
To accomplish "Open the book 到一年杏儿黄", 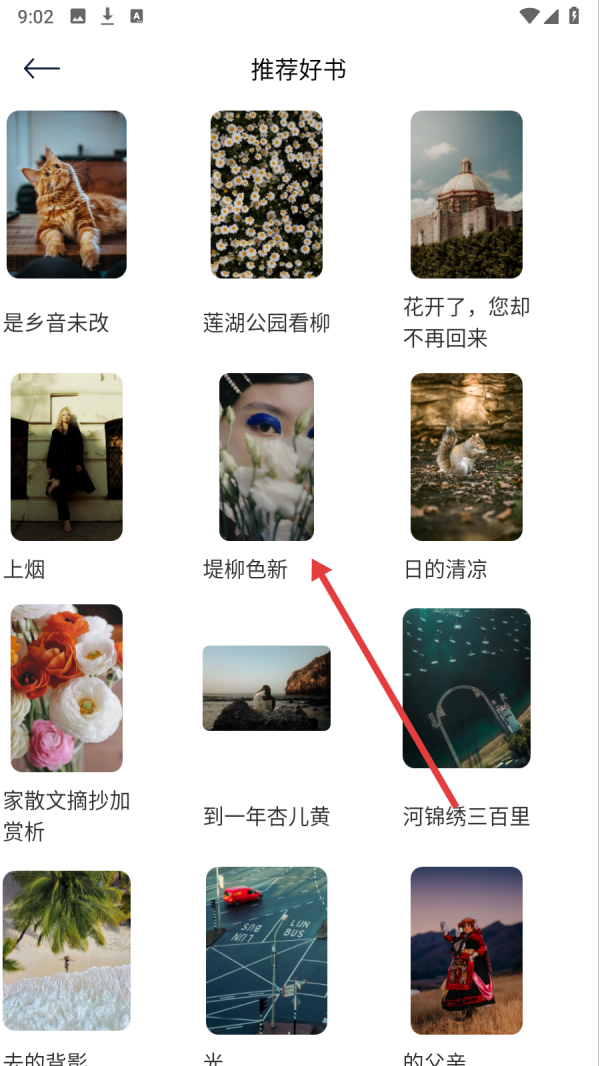I will [x=266, y=688].
